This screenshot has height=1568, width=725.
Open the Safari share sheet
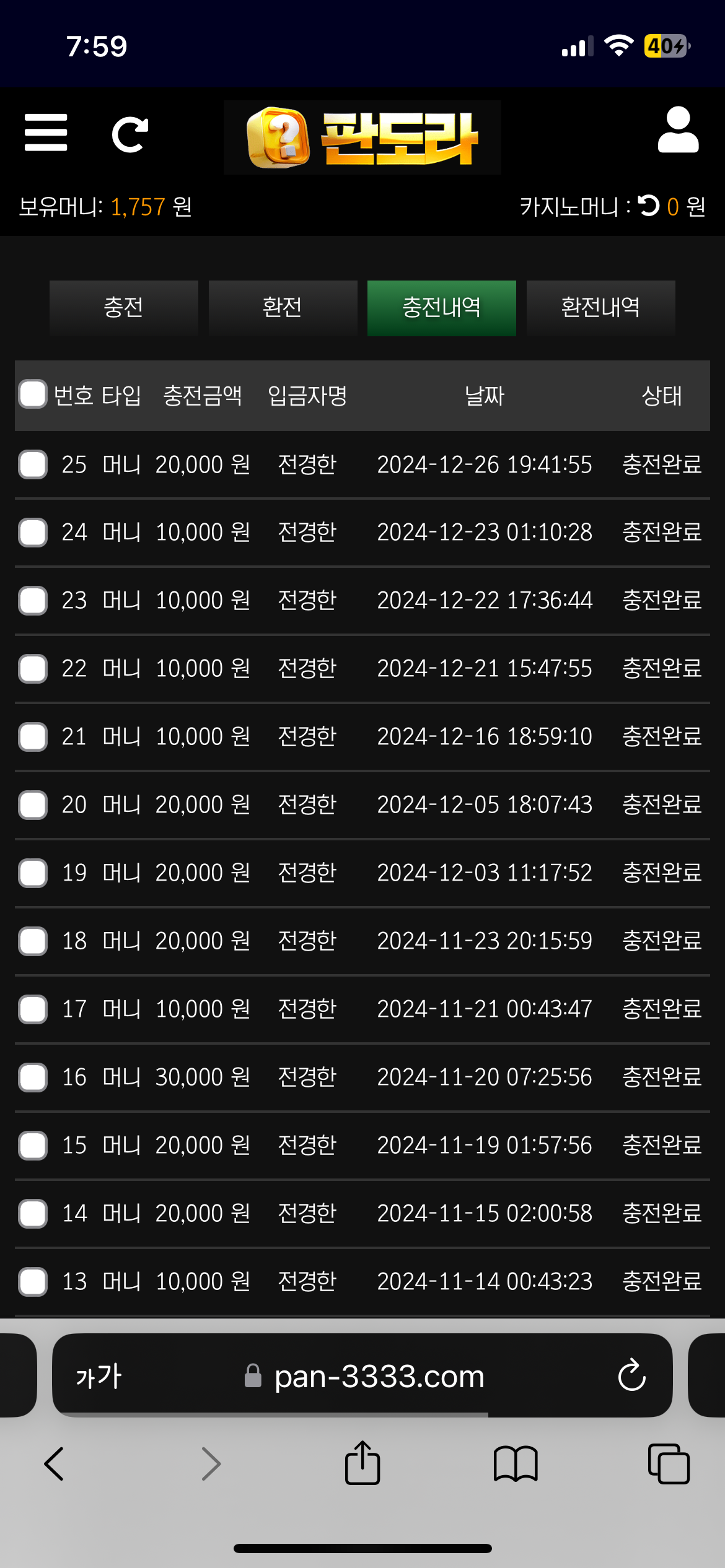pyautogui.click(x=362, y=1462)
